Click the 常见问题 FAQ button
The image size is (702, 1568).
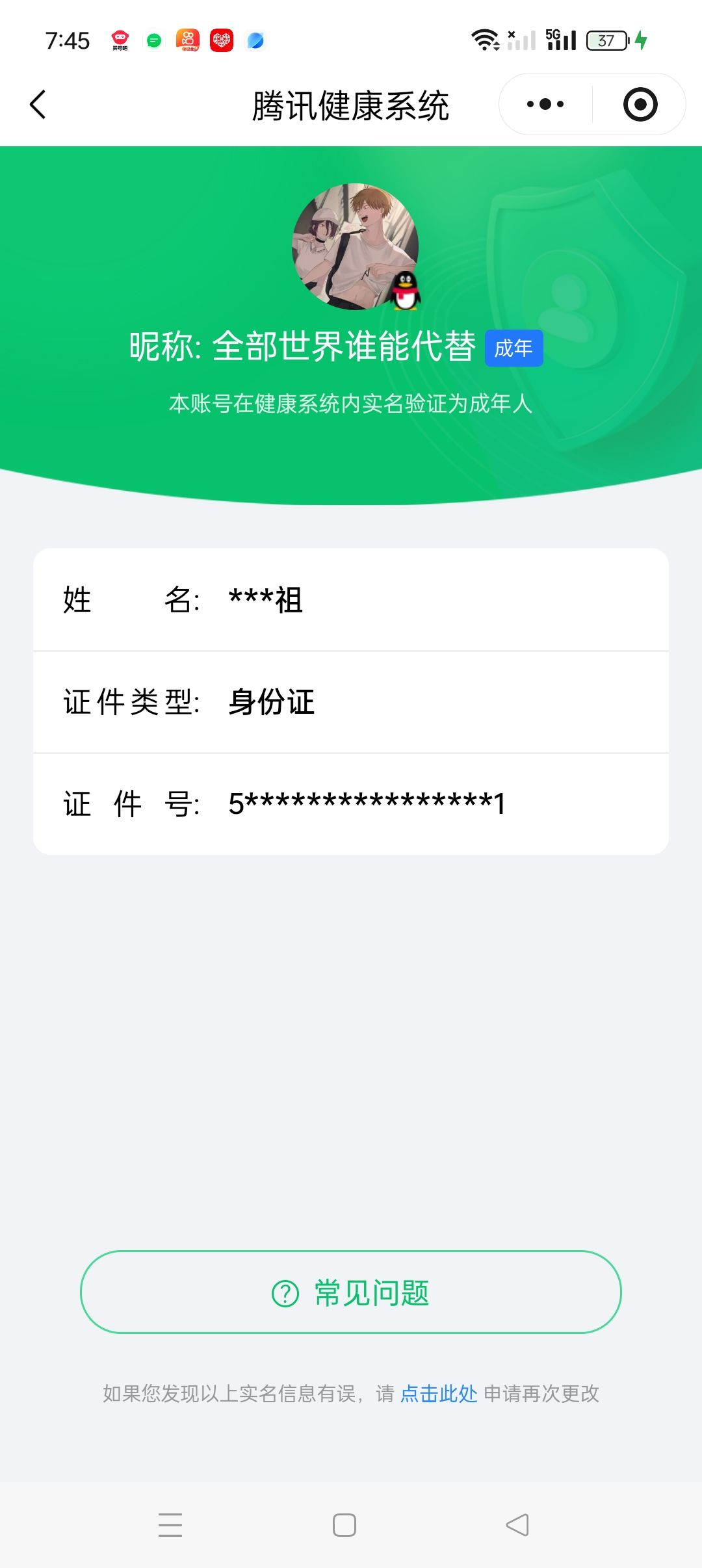pyautogui.click(x=351, y=1294)
